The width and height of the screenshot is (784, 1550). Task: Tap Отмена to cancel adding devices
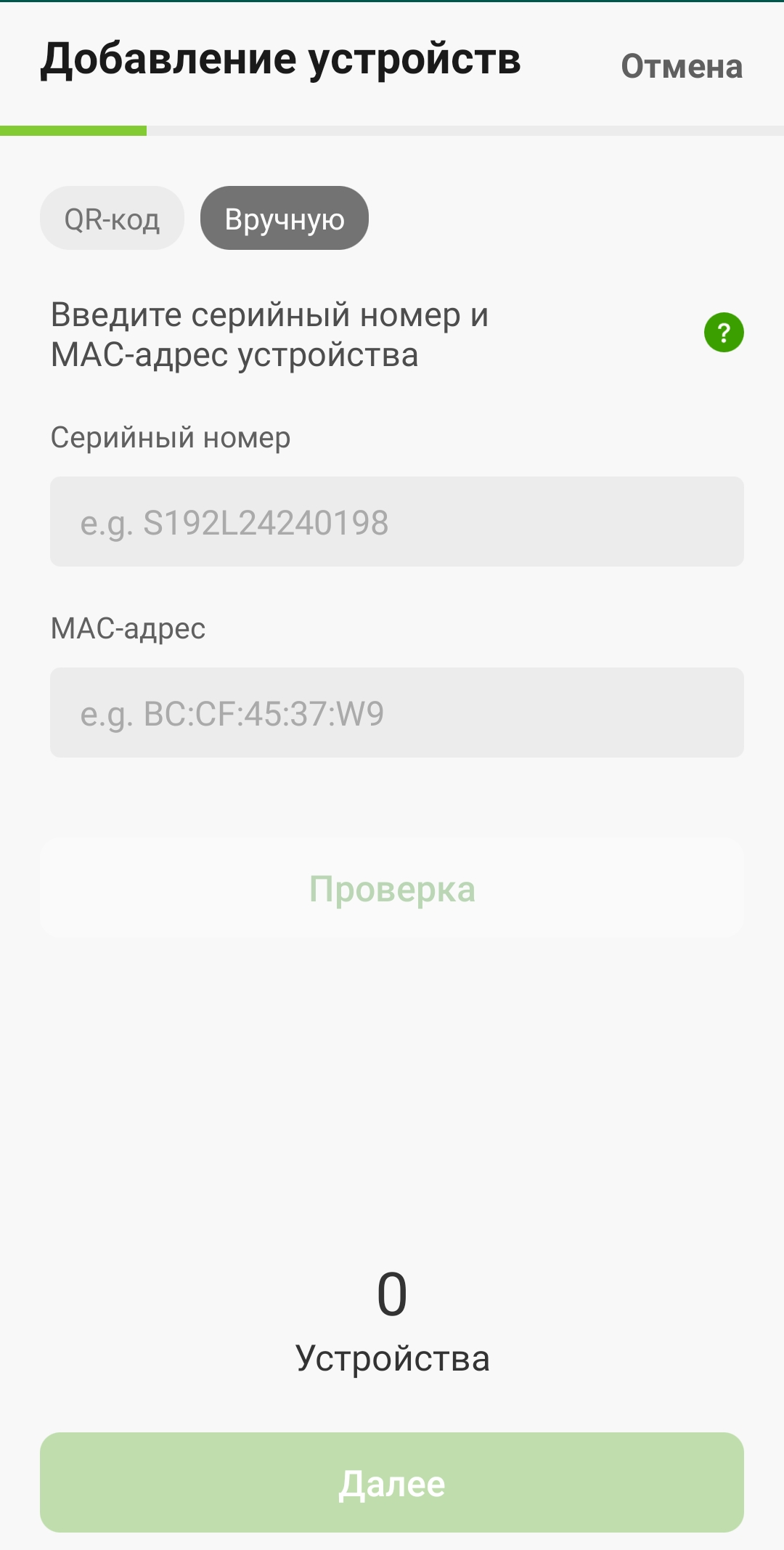point(681,67)
